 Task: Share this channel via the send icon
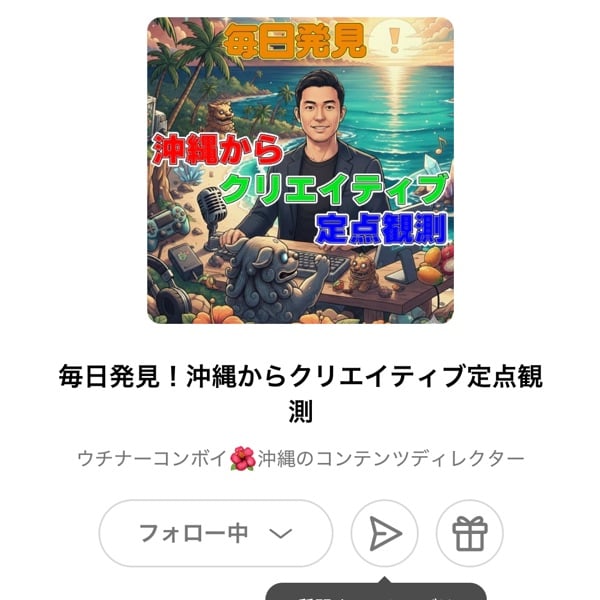tap(384, 535)
